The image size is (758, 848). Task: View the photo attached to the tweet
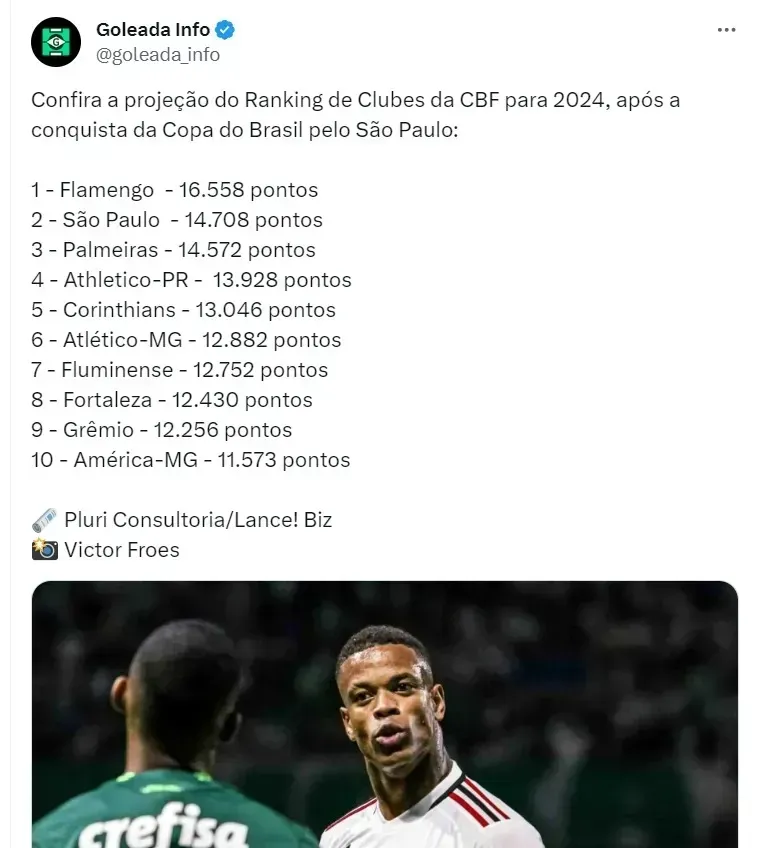pyautogui.click(x=385, y=714)
